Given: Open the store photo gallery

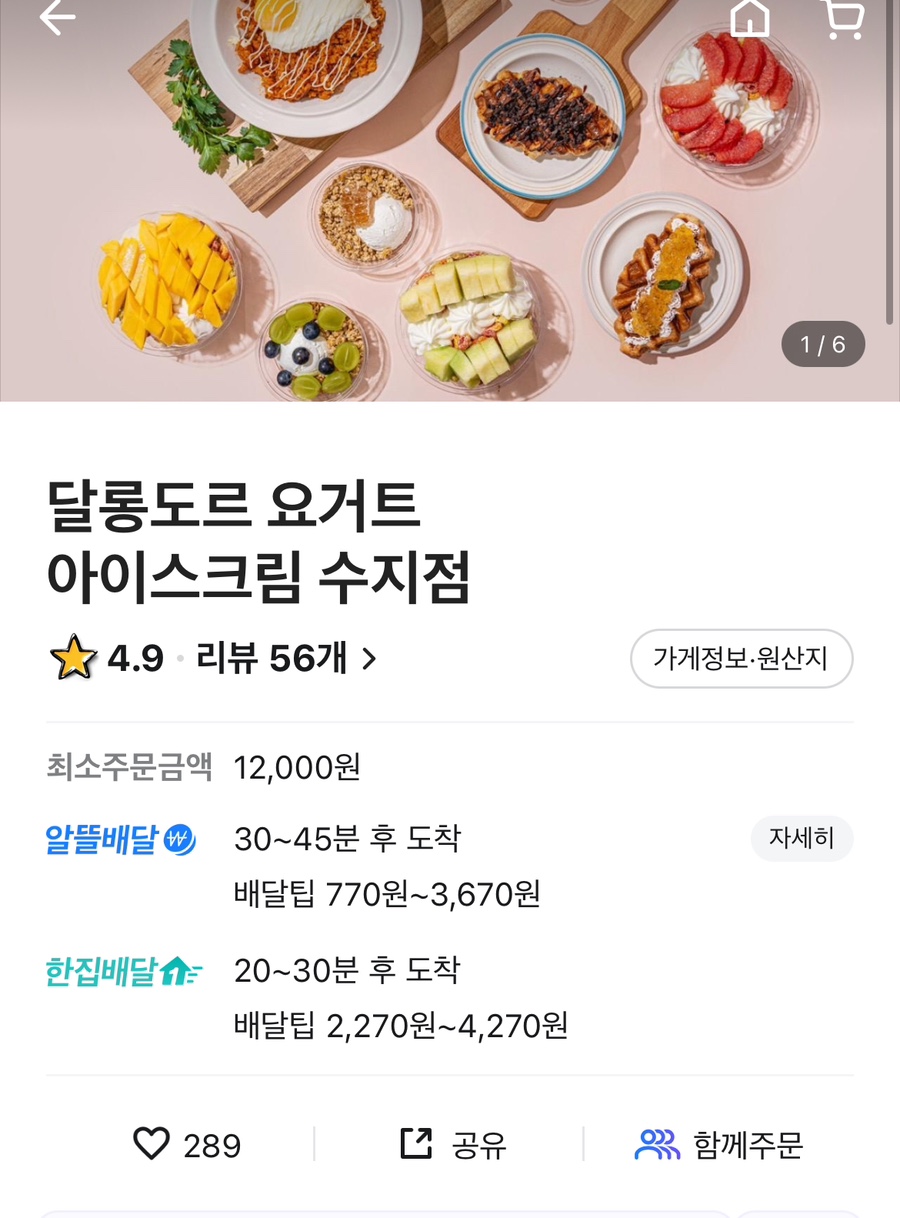Looking at the screenshot, I should [450, 200].
